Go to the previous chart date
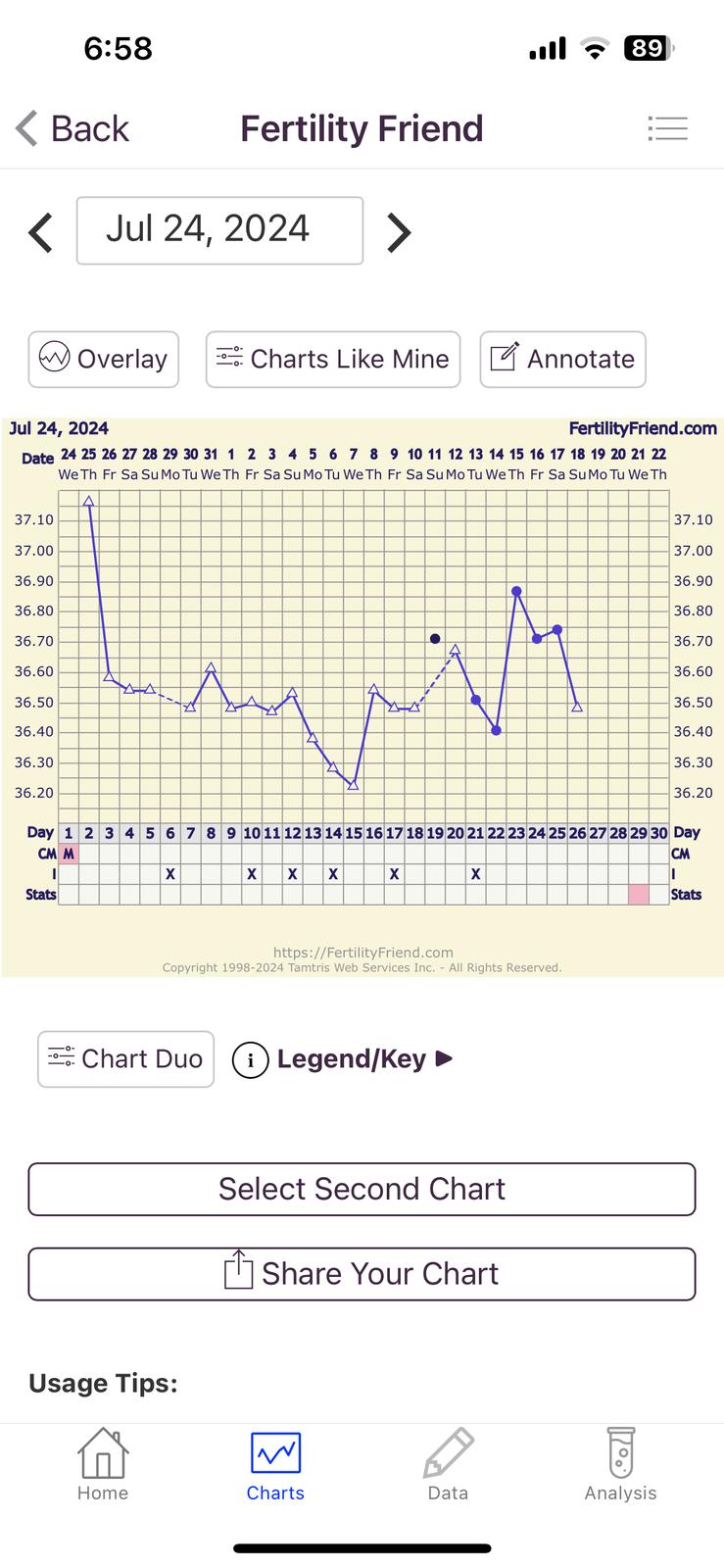724x1568 pixels. (x=40, y=232)
